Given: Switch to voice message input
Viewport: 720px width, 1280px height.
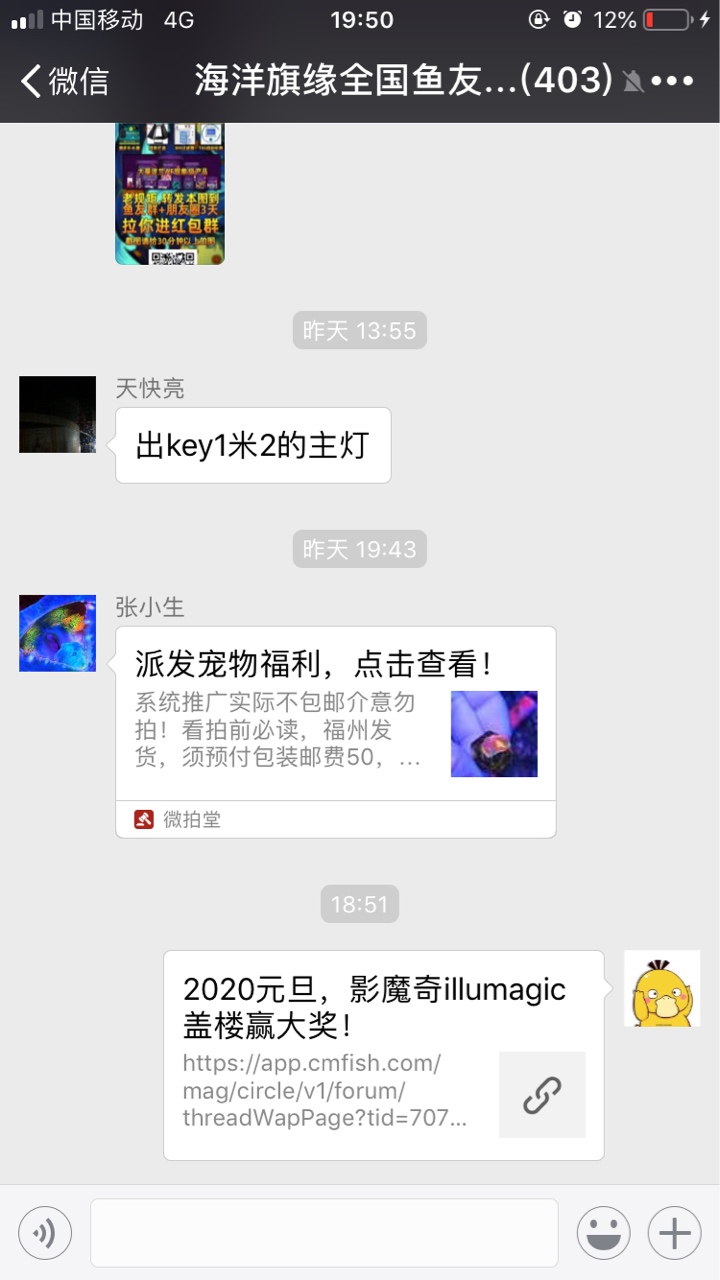Looking at the screenshot, I should 45,1233.
